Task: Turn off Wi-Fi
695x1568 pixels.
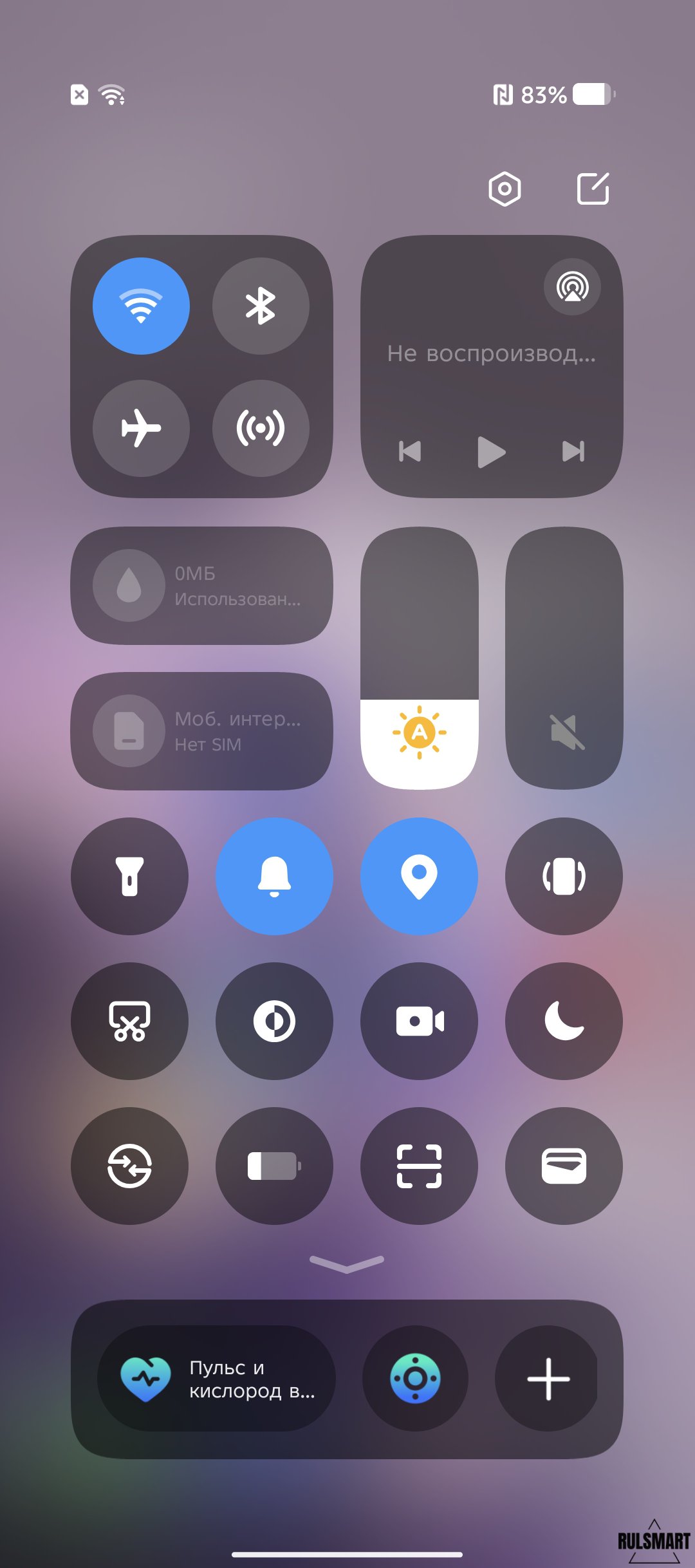Action: [141, 306]
